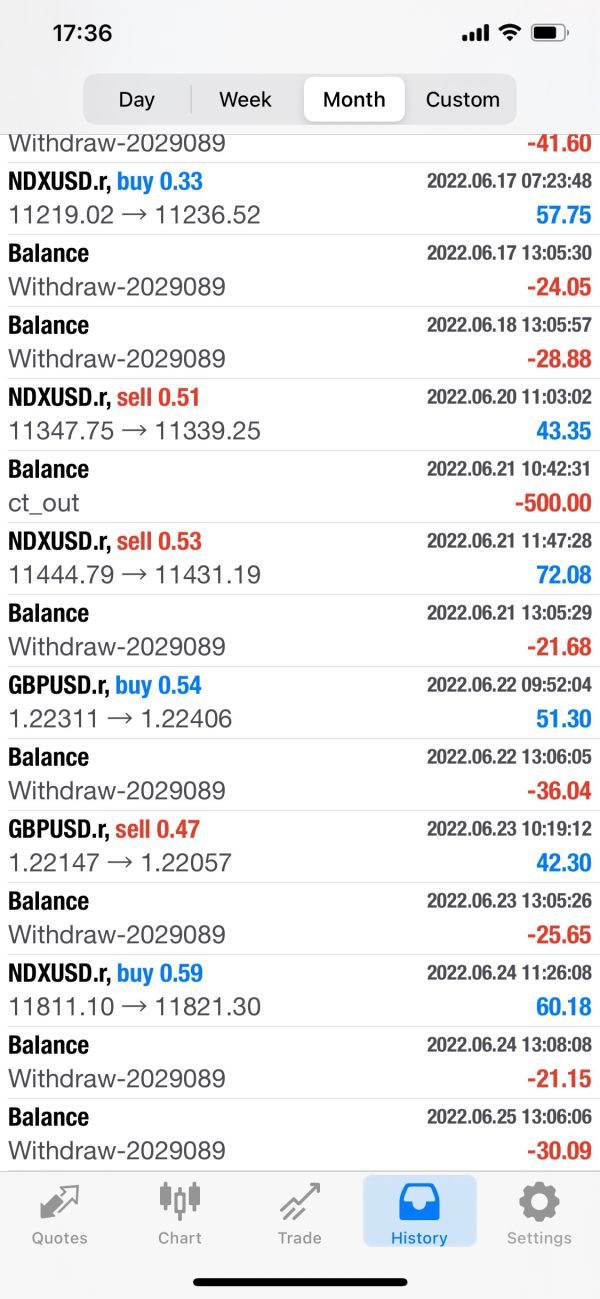Open the ct_out balance entry
This screenshot has height=1299, width=600.
tap(300, 486)
